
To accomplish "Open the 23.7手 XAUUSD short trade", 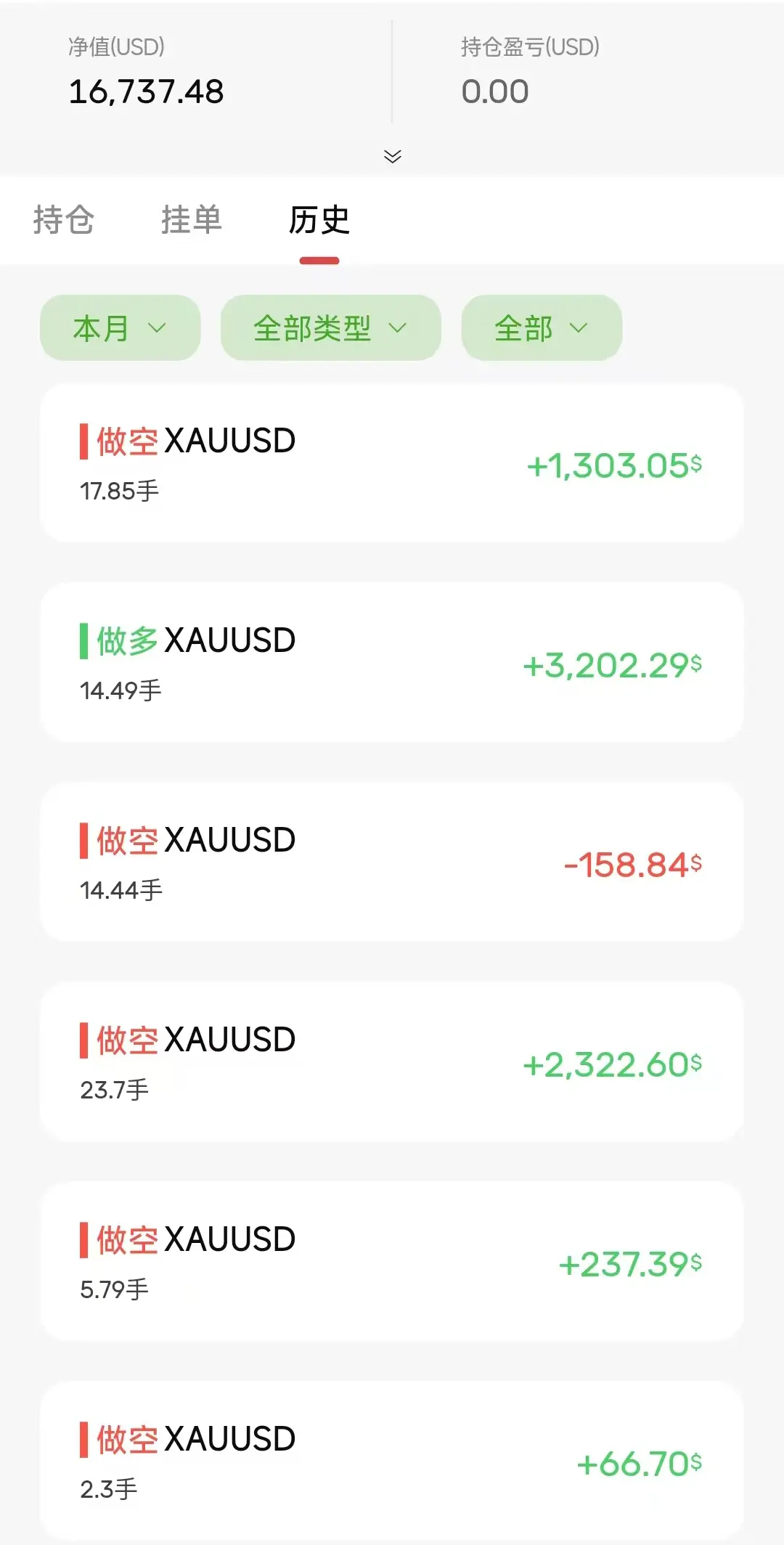I will (x=392, y=1062).
